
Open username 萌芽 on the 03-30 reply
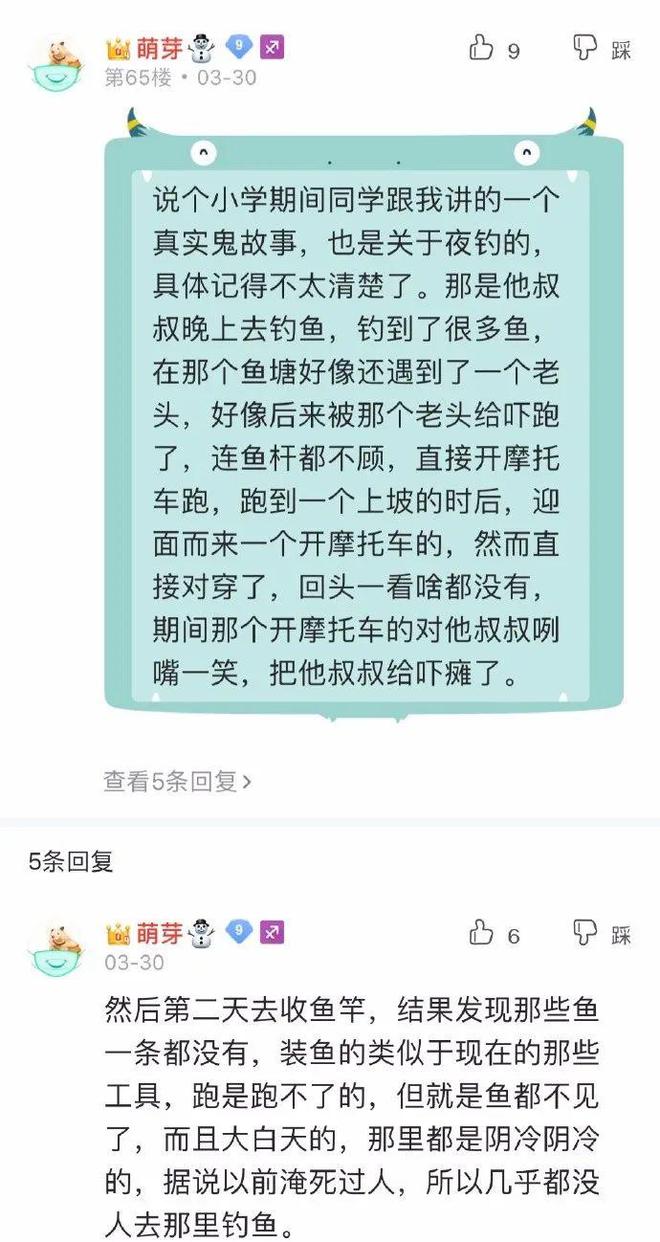[158, 933]
